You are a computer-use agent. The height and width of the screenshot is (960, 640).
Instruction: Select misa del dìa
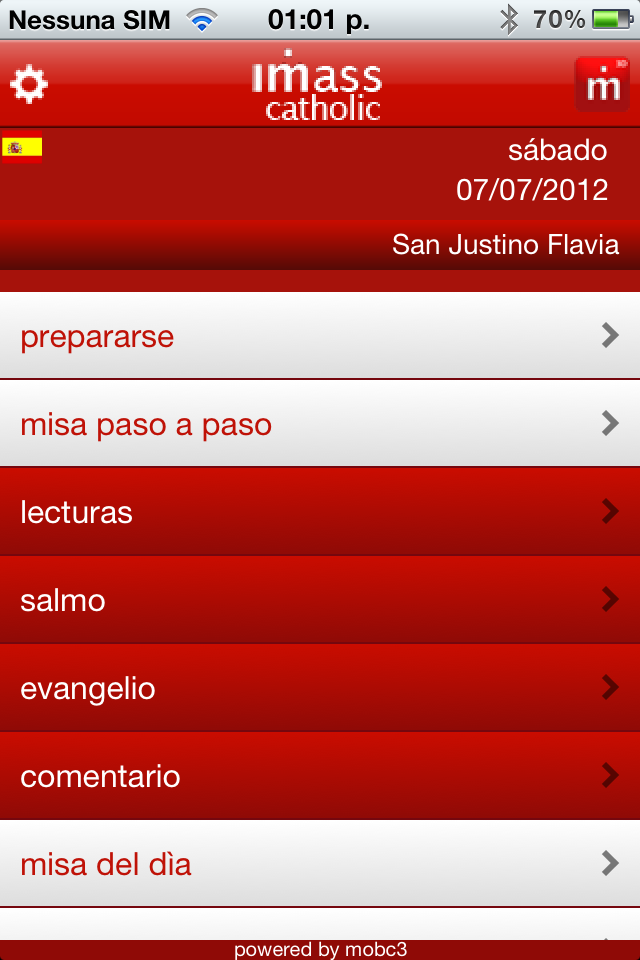coord(320,864)
